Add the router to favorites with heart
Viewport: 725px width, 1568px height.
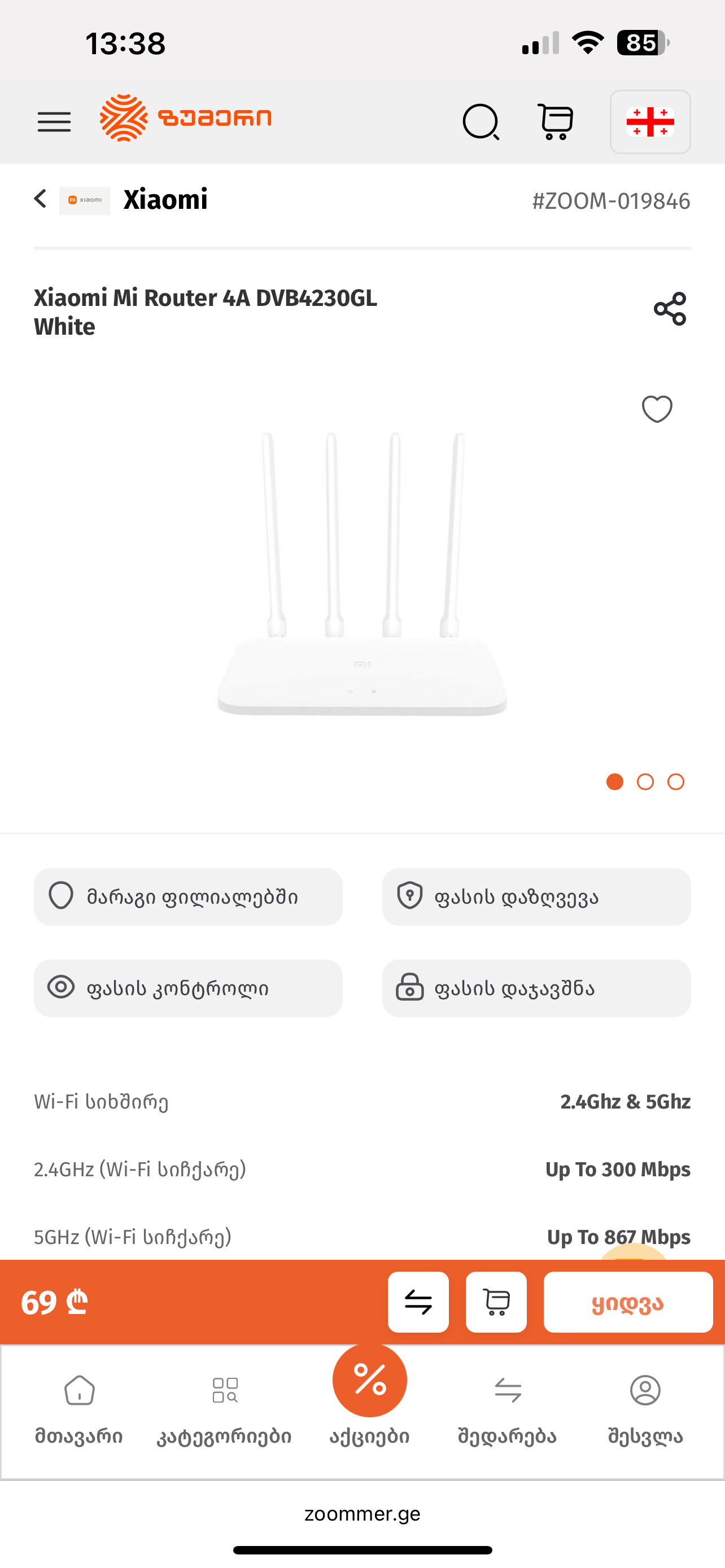coord(657,409)
